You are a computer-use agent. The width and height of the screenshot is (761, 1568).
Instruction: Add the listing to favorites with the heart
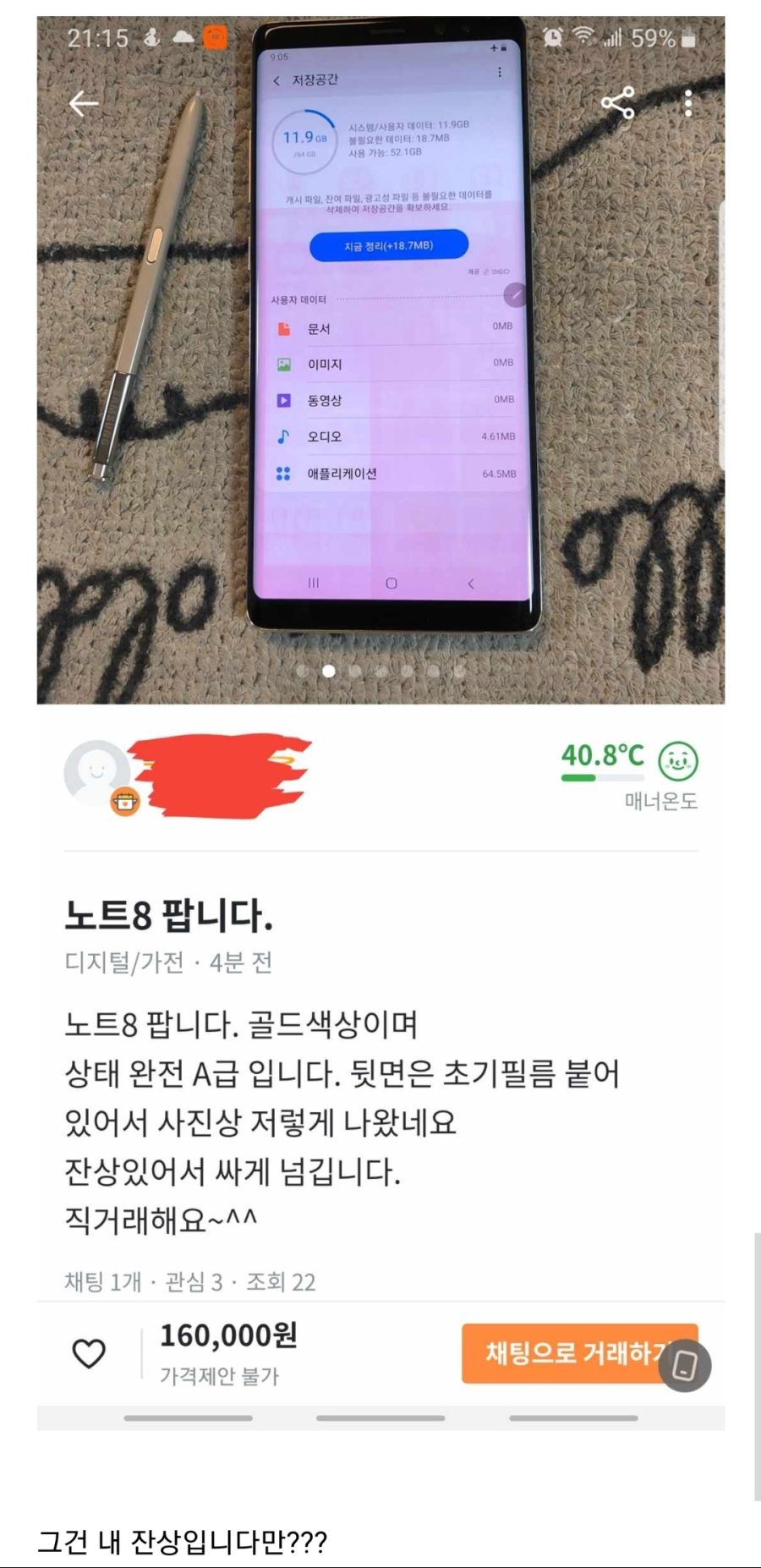pos(89,1353)
